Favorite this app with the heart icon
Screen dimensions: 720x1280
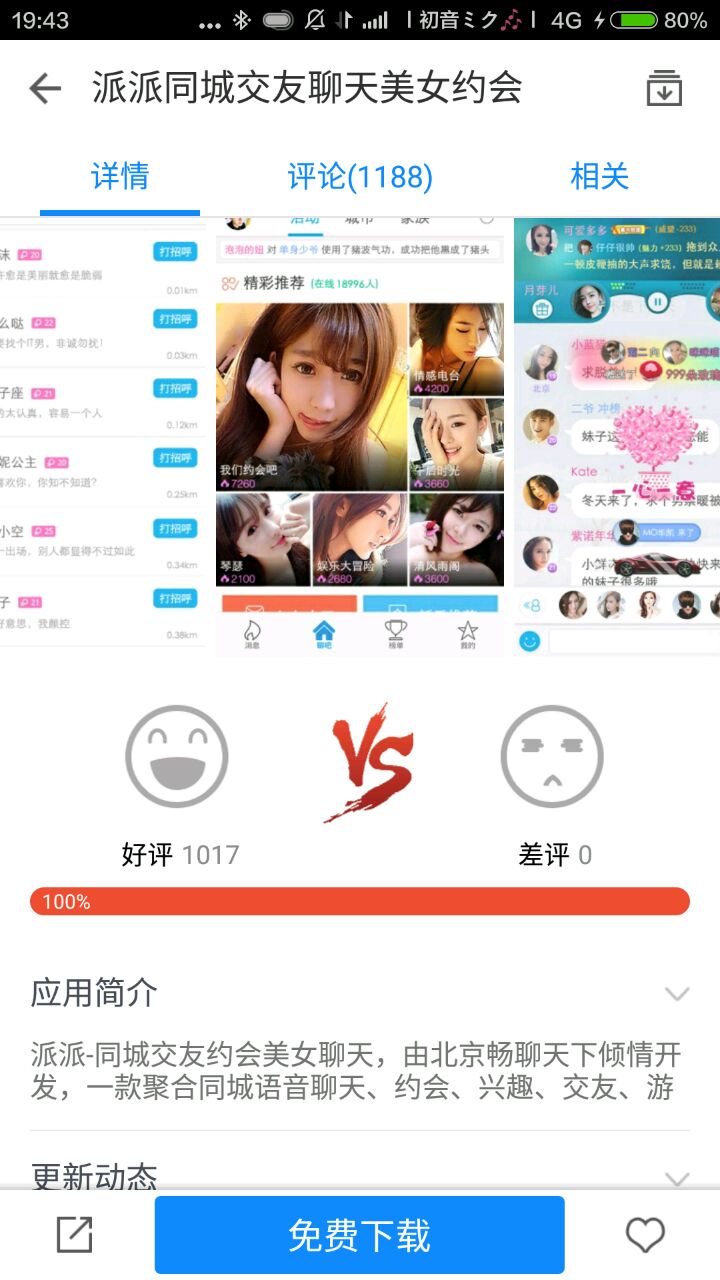click(x=645, y=1235)
